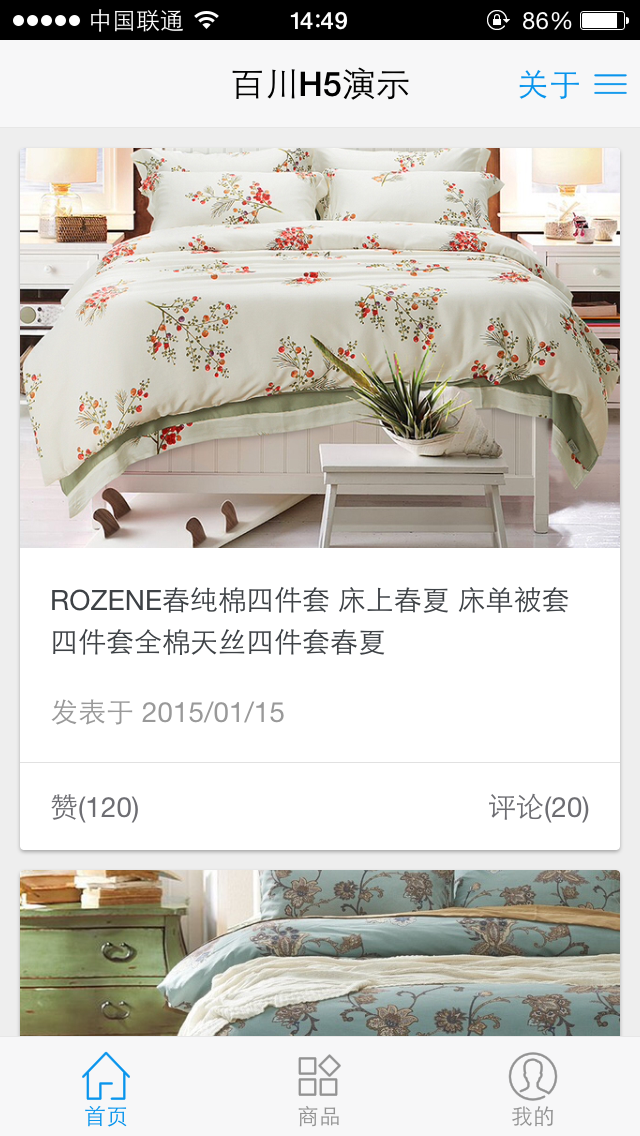Switch to the 我的 tab
The height and width of the screenshot is (1136, 640).
[x=532, y=1089]
